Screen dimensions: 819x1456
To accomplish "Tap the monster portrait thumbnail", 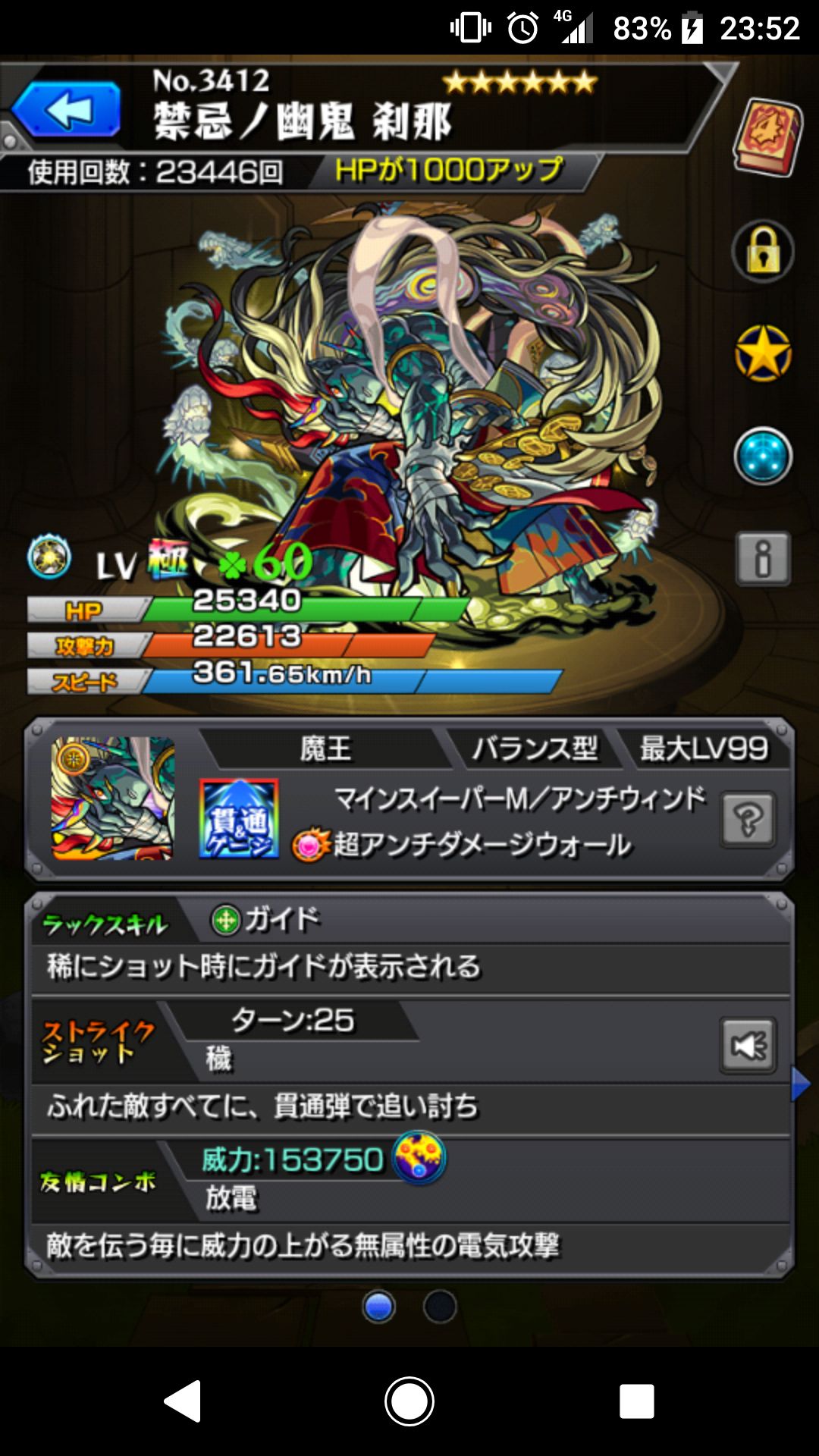I will tap(113, 798).
